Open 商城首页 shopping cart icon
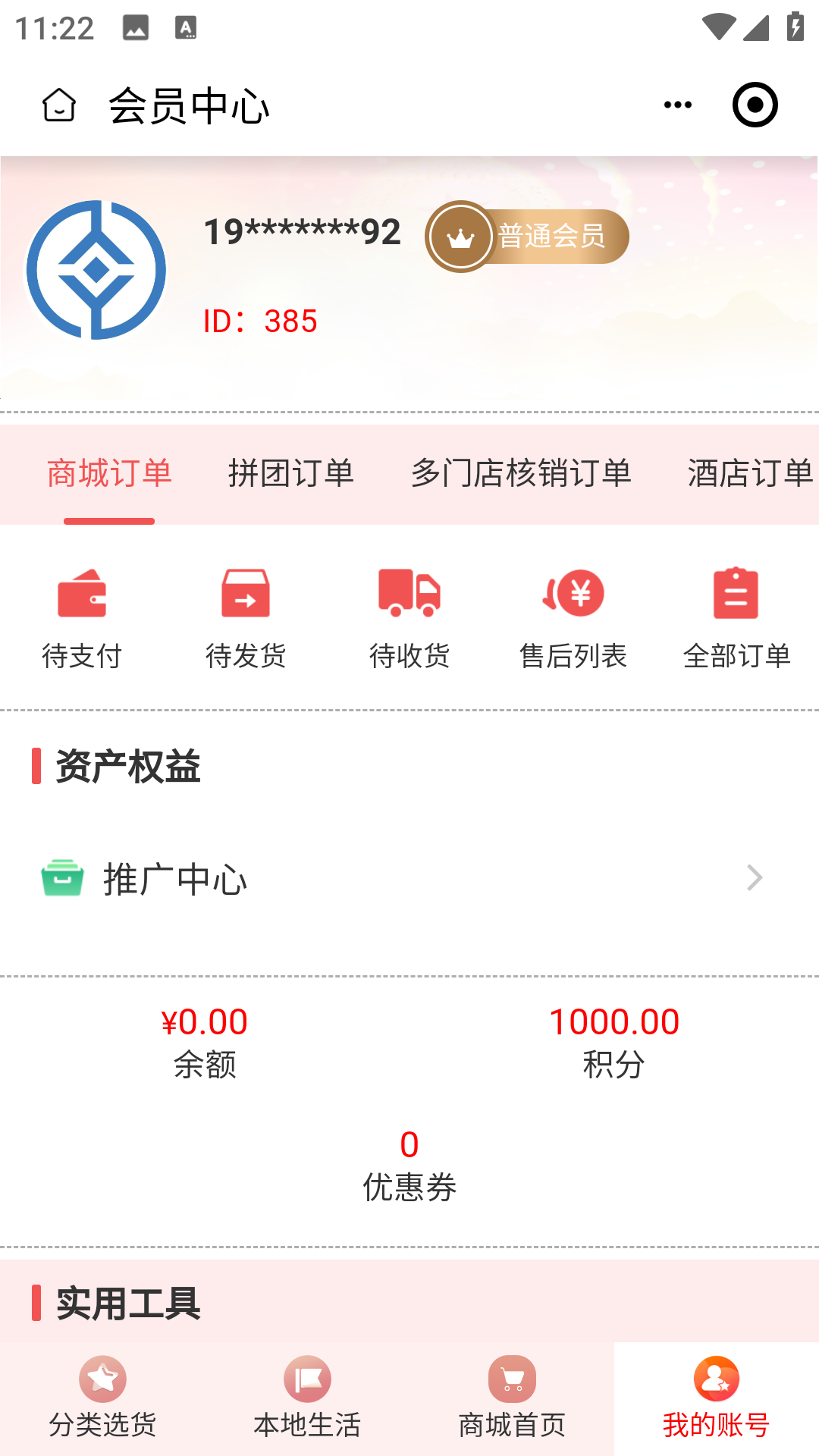Screen dimensions: 819x1456 point(511,1380)
